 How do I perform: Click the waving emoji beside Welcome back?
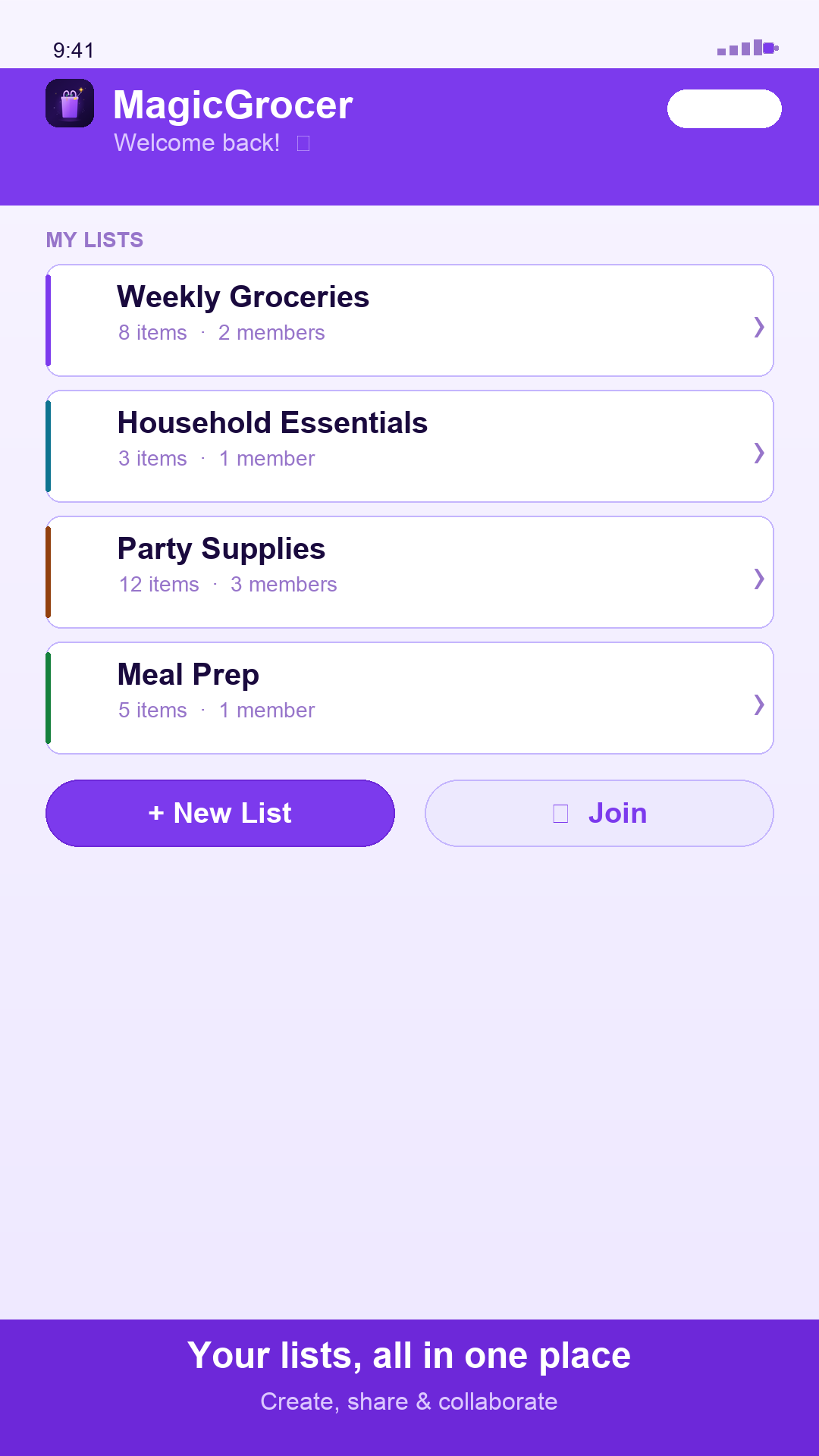[x=303, y=143]
